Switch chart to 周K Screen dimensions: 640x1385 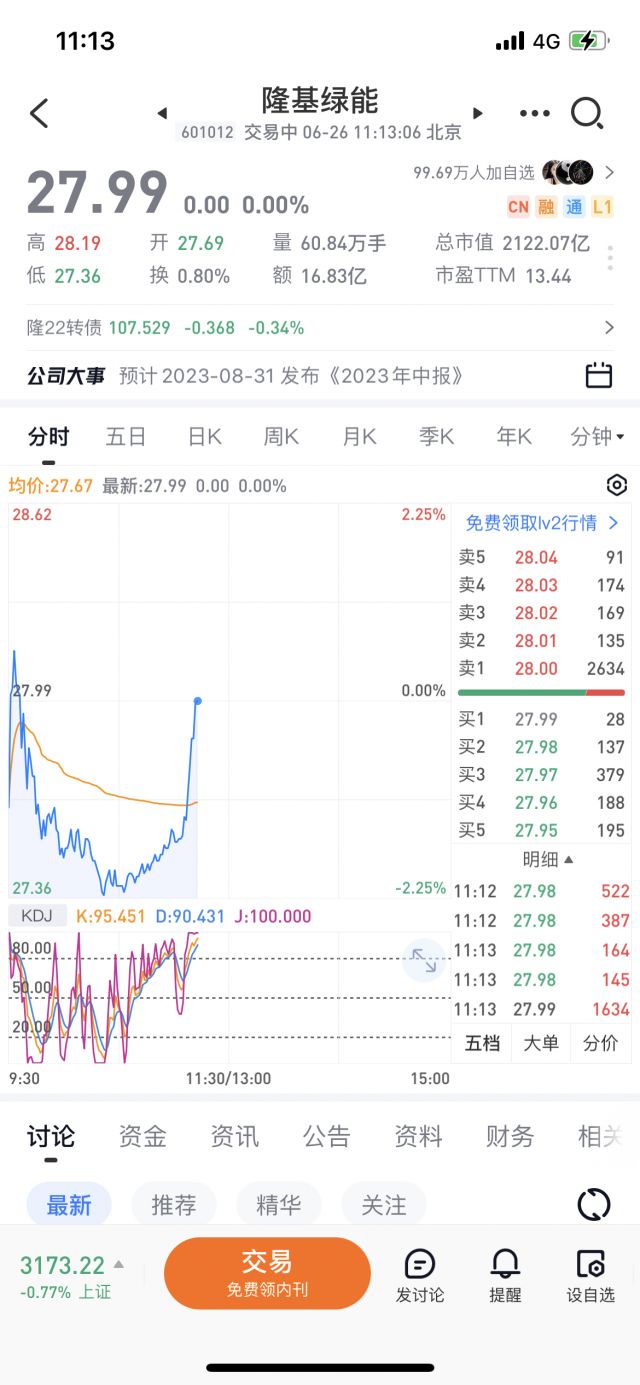281,437
